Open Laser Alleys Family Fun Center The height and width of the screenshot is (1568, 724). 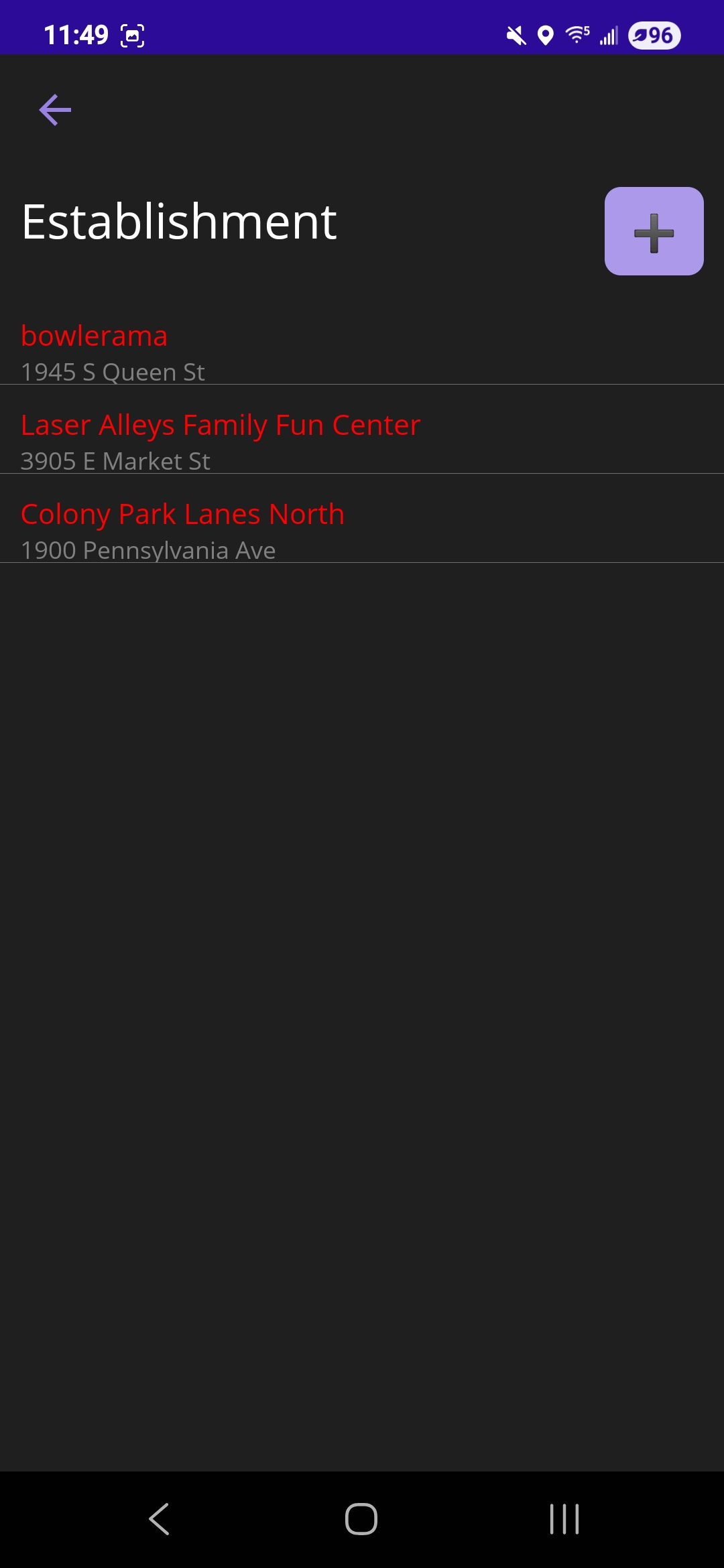[x=220, y=425]
